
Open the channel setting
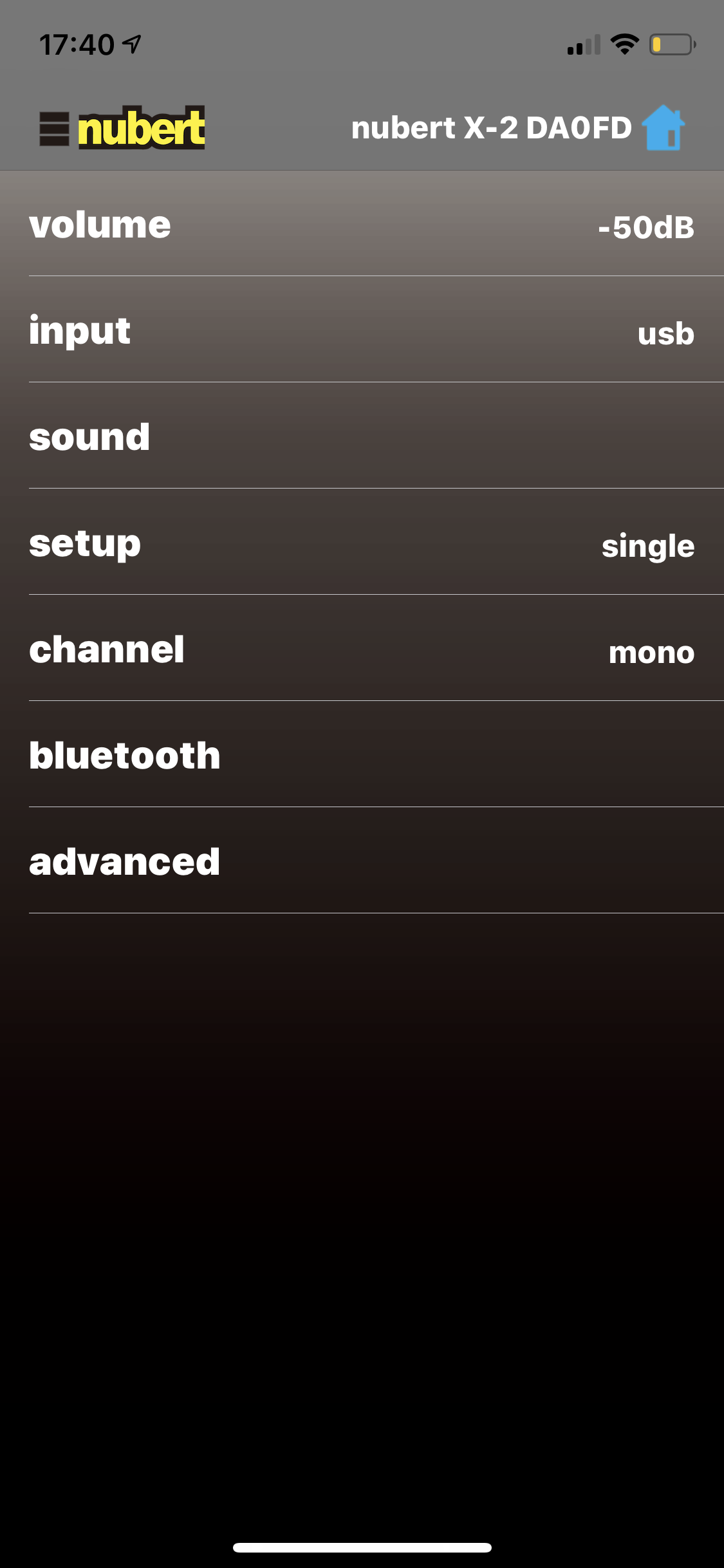[x=362, y=649]
